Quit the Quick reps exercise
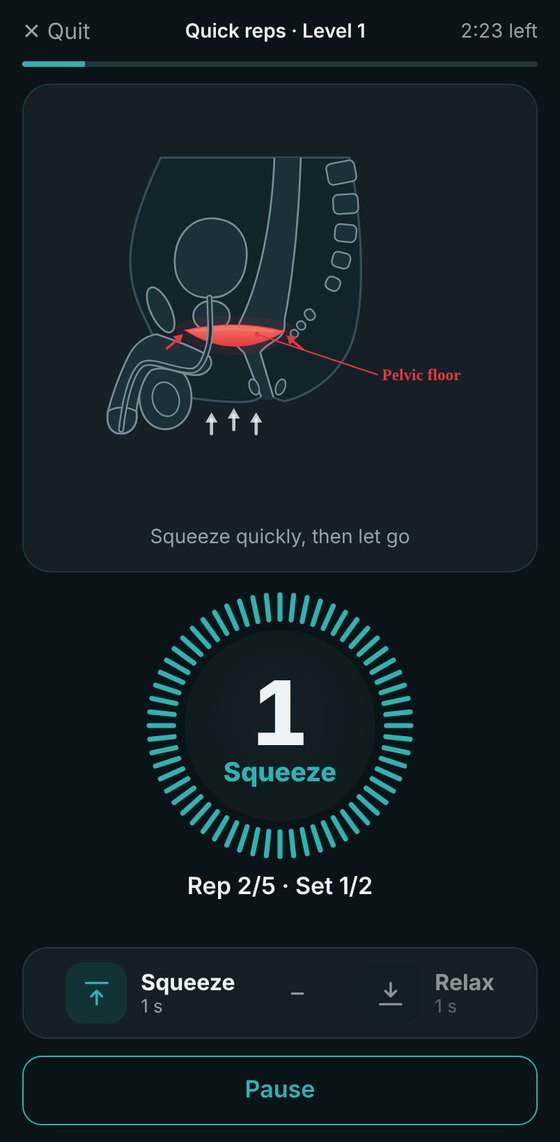This screenshot has width=560, height=1142. [x=57, y=31]
